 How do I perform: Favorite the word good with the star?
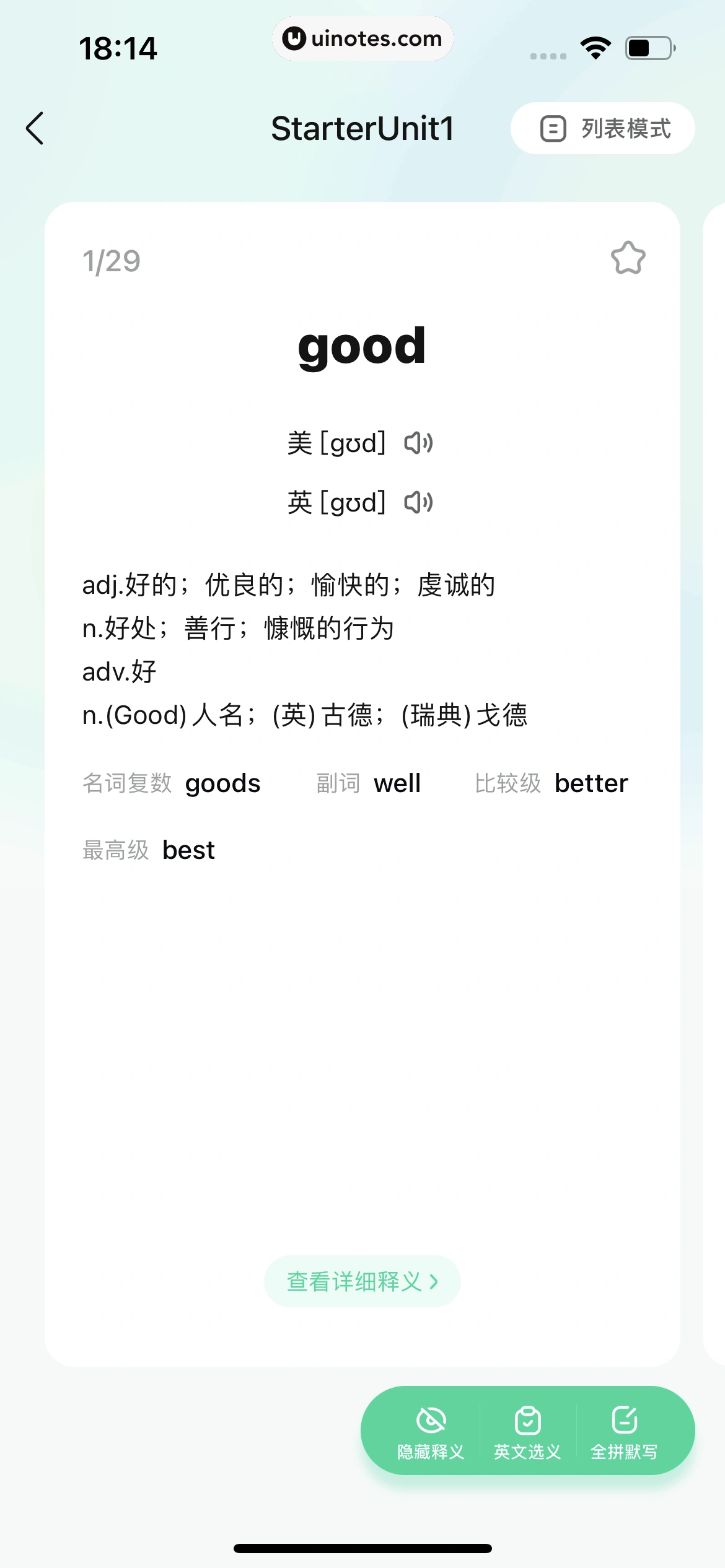point(628,258)
